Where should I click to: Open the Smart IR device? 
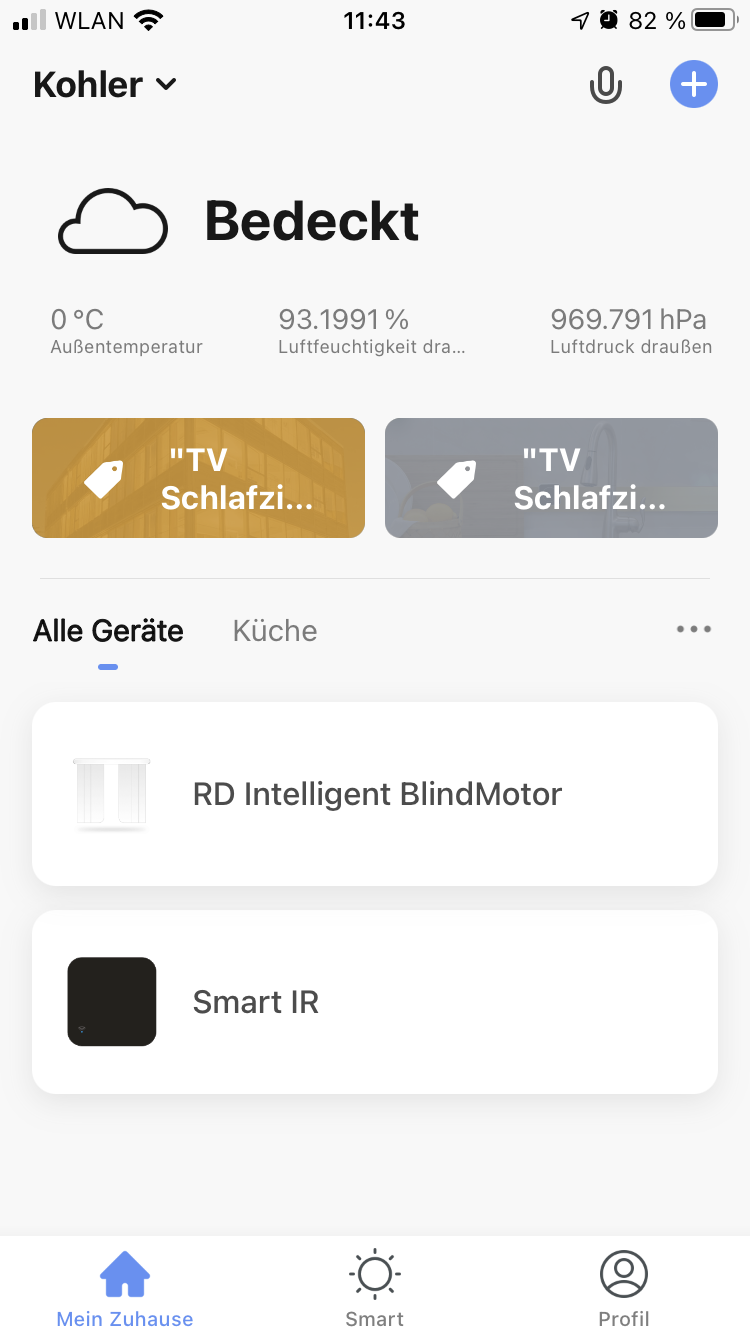pyautogui.click(x=375, y=1002)
